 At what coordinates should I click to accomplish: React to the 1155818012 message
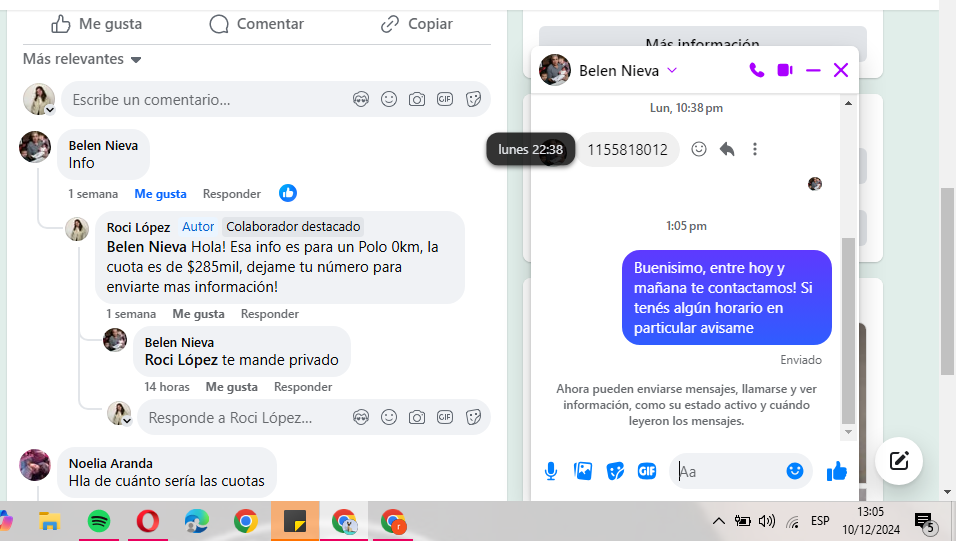click(x=699, y=149)
